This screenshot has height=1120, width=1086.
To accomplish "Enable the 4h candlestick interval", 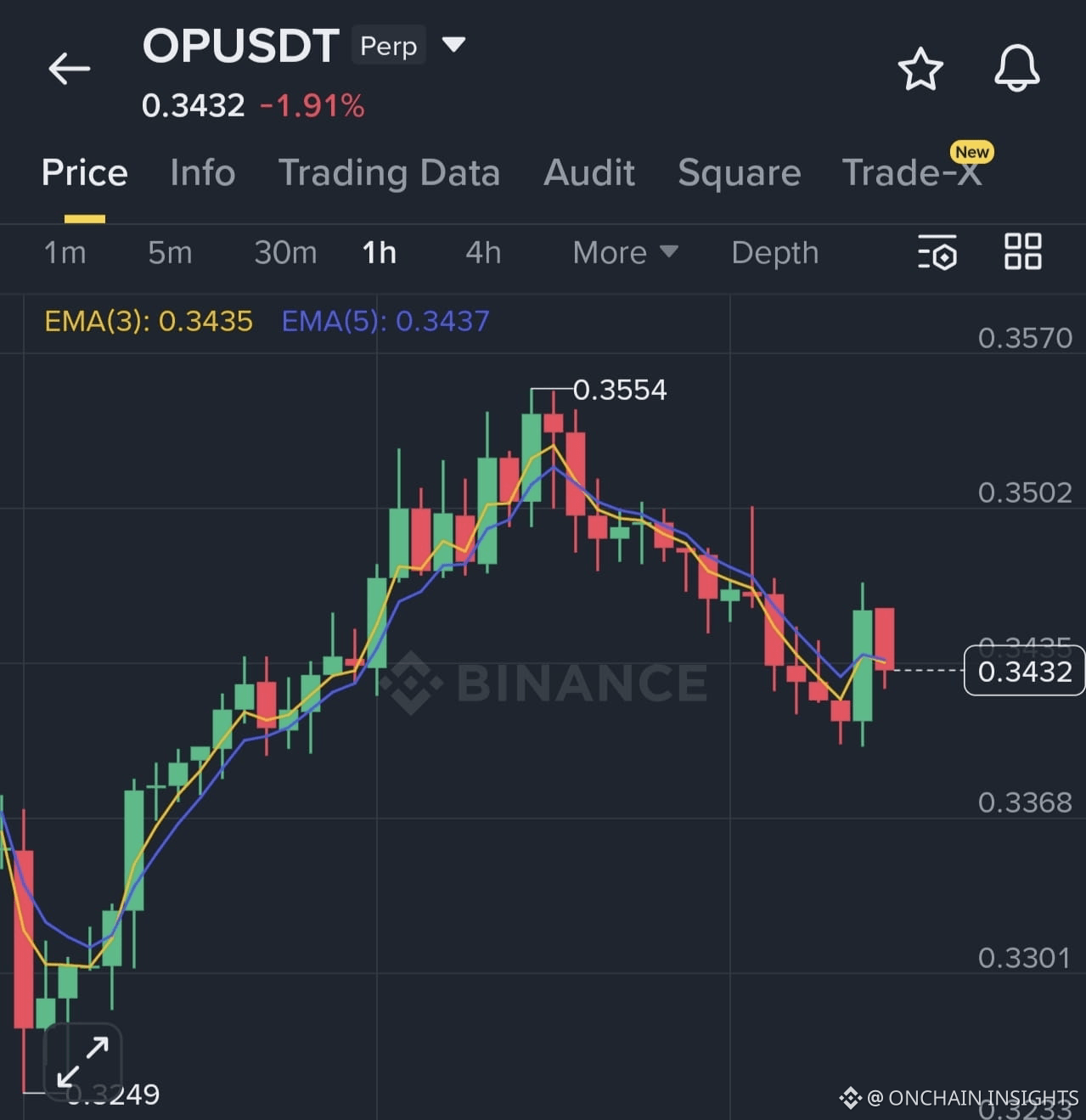I will point(481,252).
